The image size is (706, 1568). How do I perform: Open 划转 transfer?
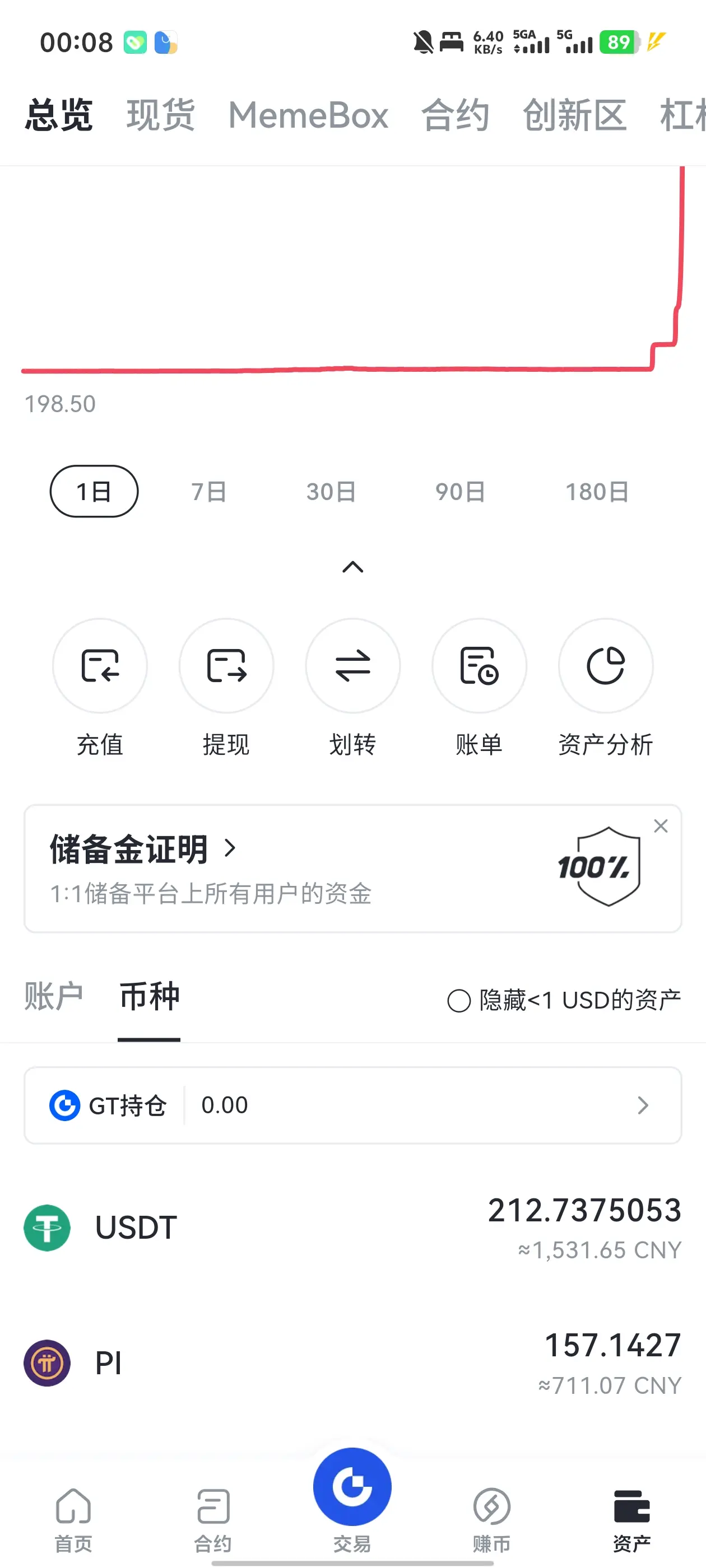click(352, 688)
